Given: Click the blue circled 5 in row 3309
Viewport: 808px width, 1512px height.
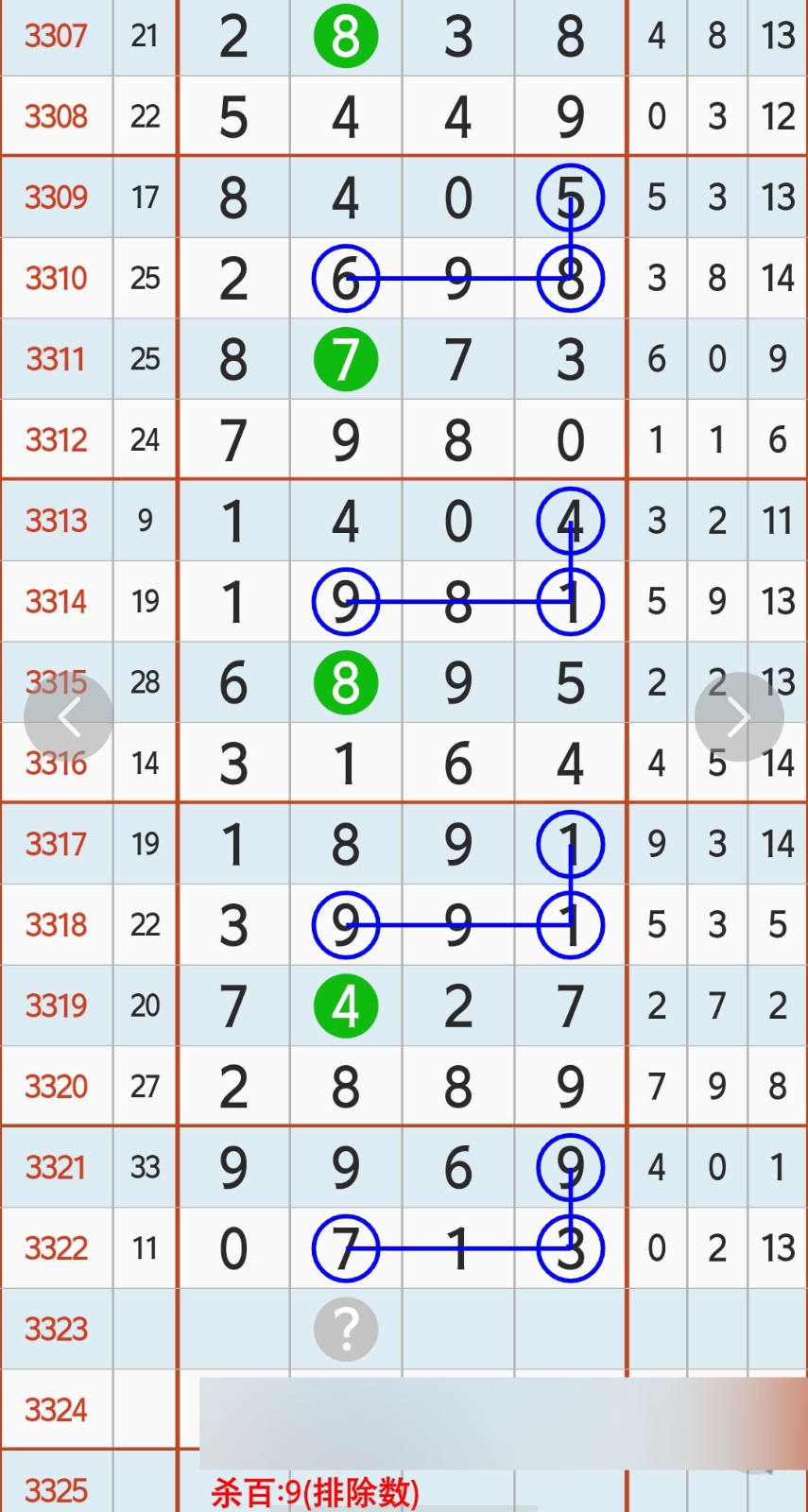Looking at the screenshot, I should (570, 198).
